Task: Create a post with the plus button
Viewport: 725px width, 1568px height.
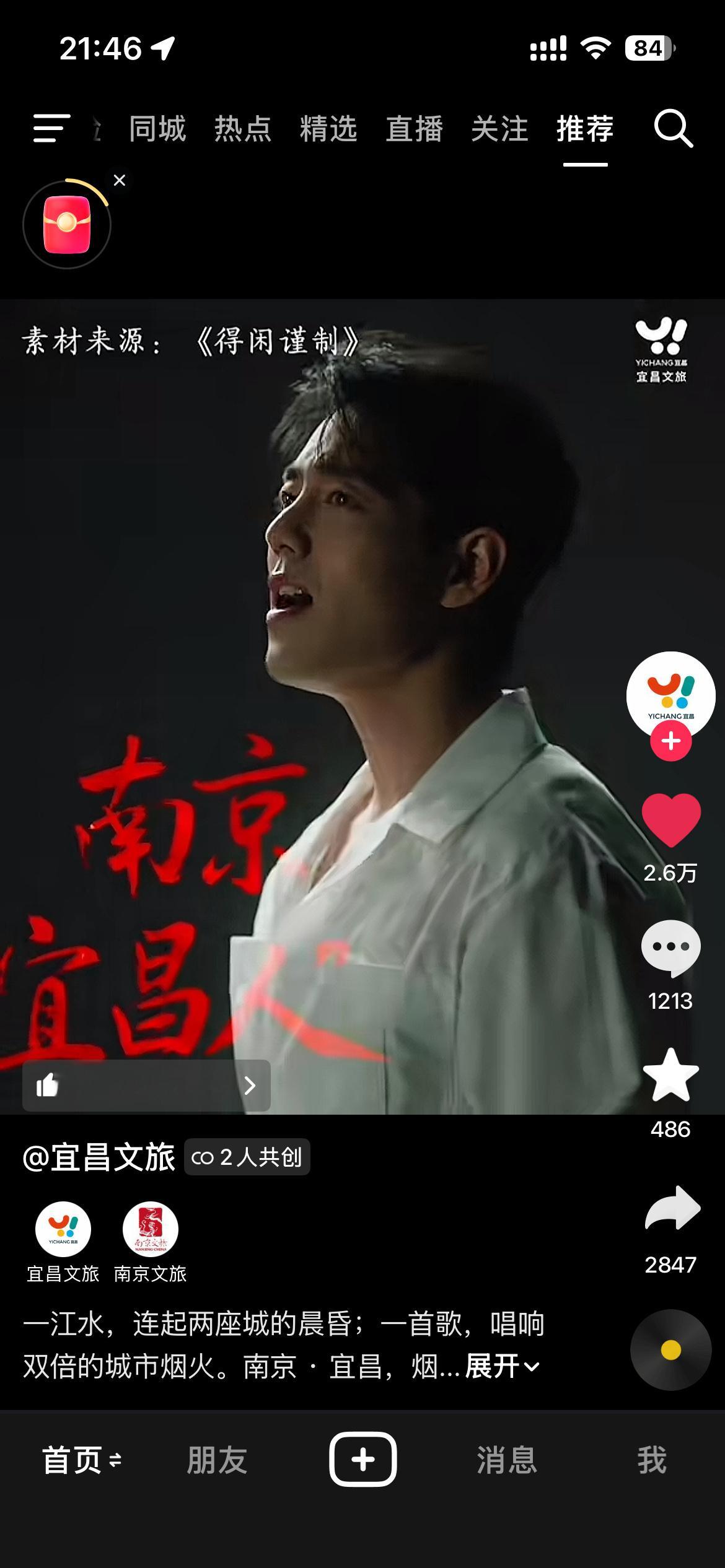Action: (x=362, y=1459)
